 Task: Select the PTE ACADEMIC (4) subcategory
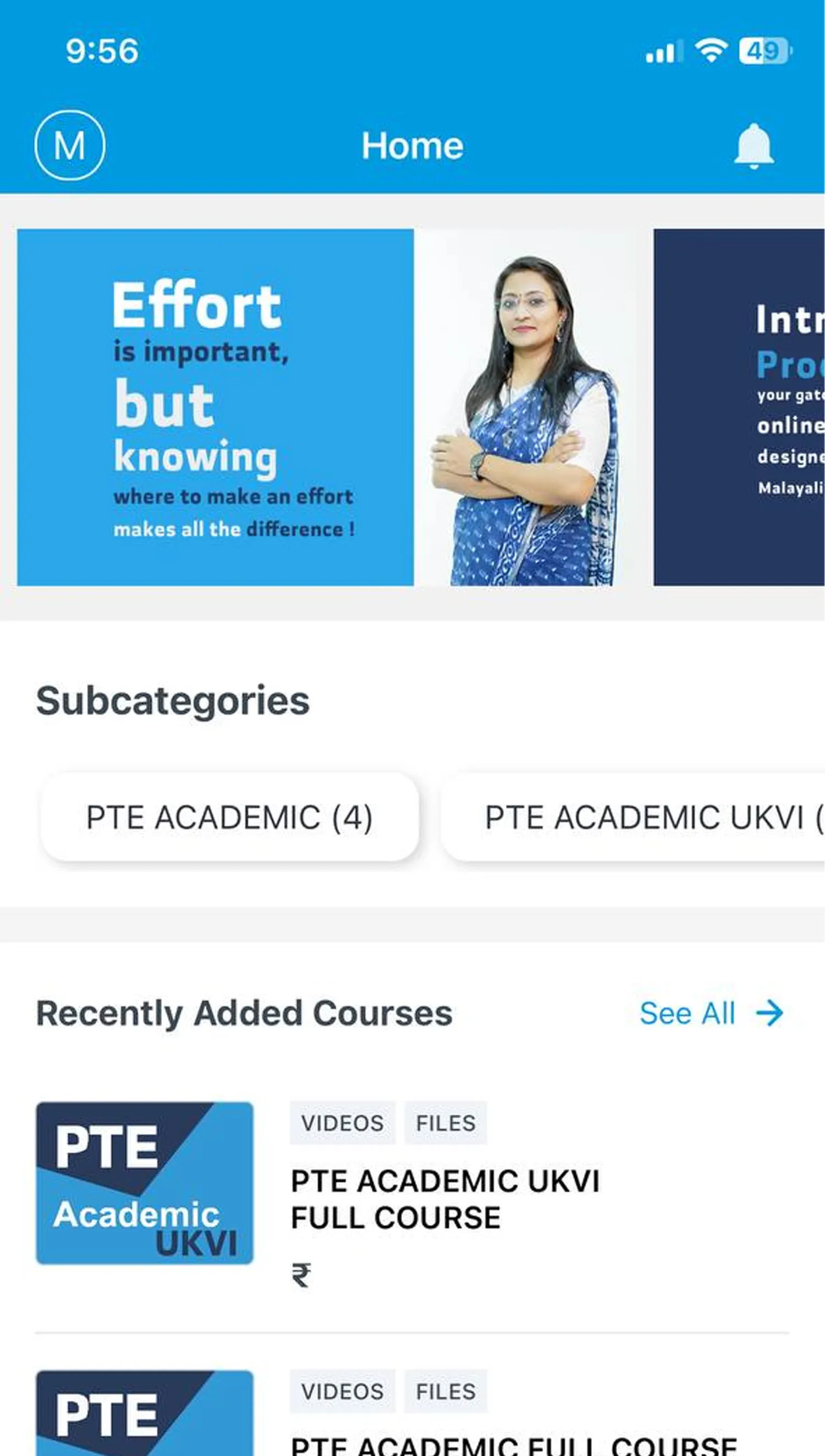pos(229,817)
